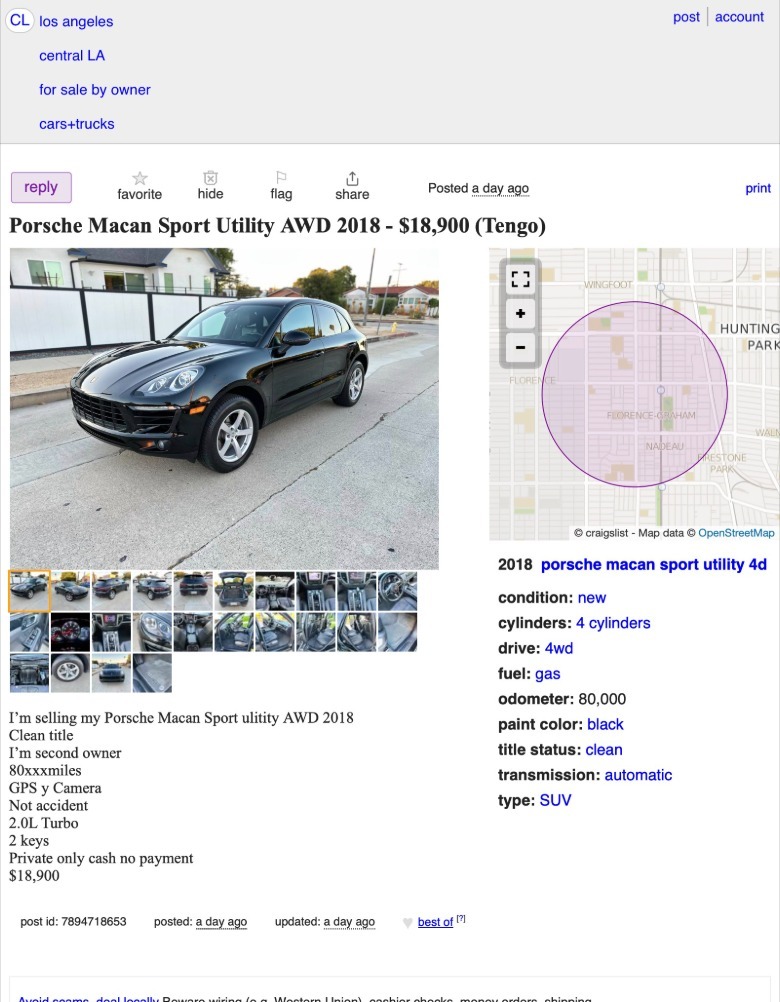Hide this Porsche Macan listing
780x1002 pixels.
210,185
